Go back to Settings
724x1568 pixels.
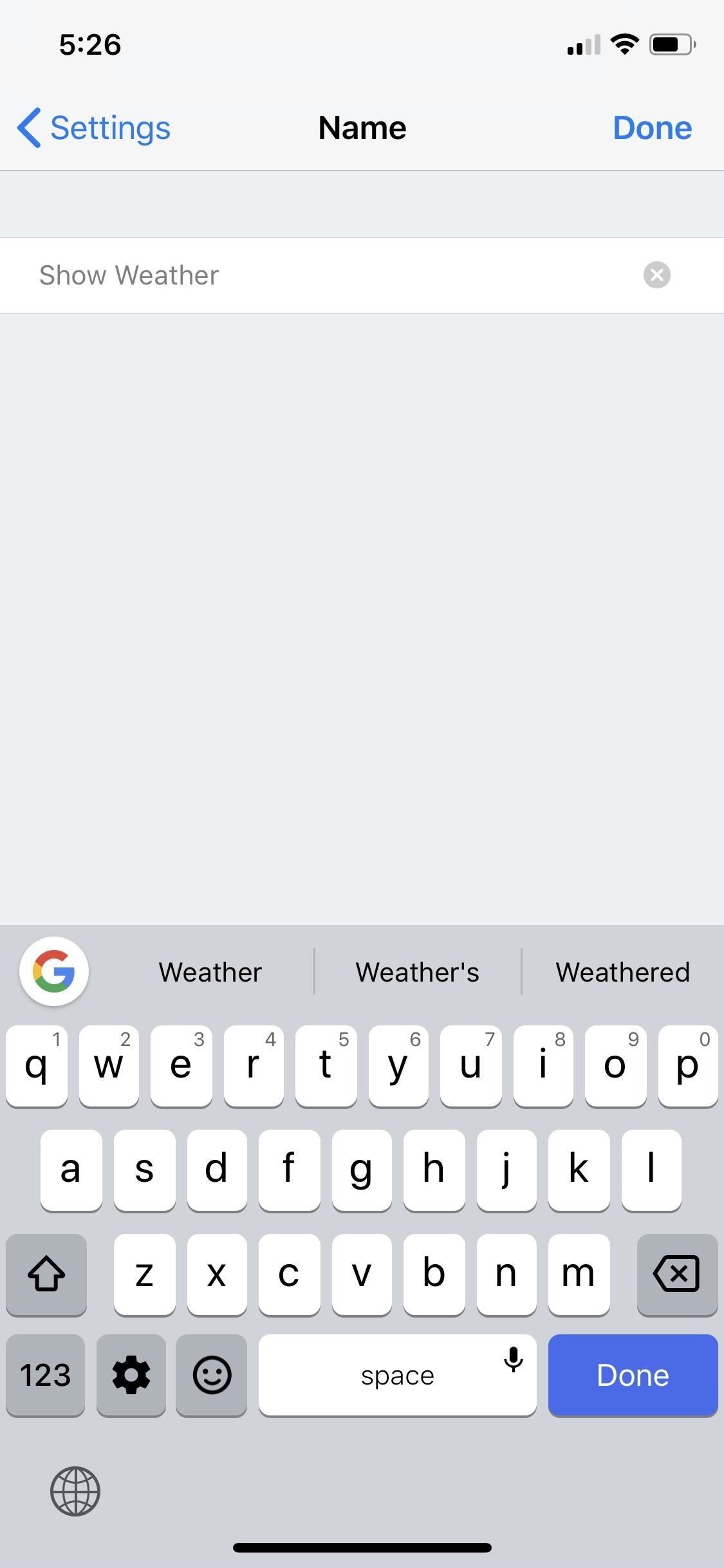(x=92, y=127)
